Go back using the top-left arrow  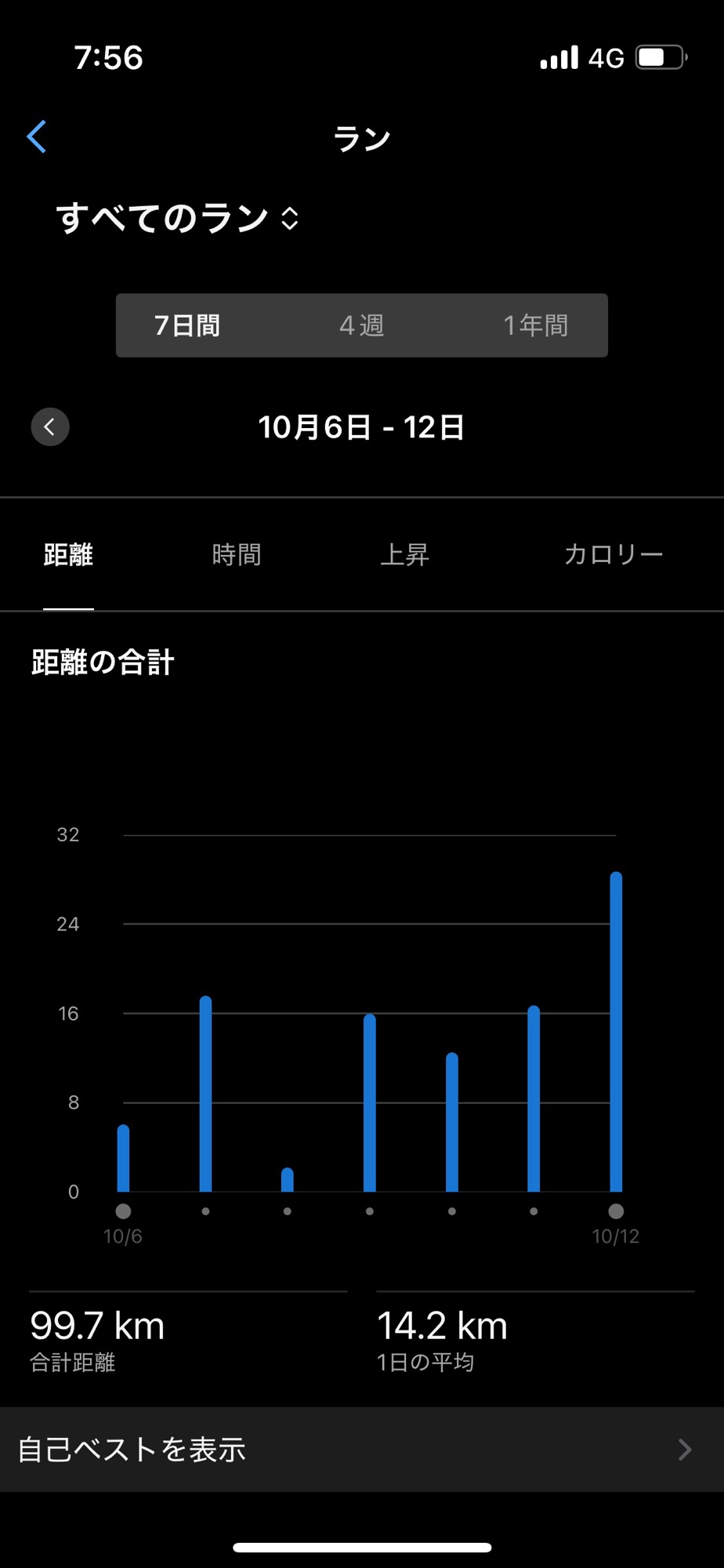(37, 137)
